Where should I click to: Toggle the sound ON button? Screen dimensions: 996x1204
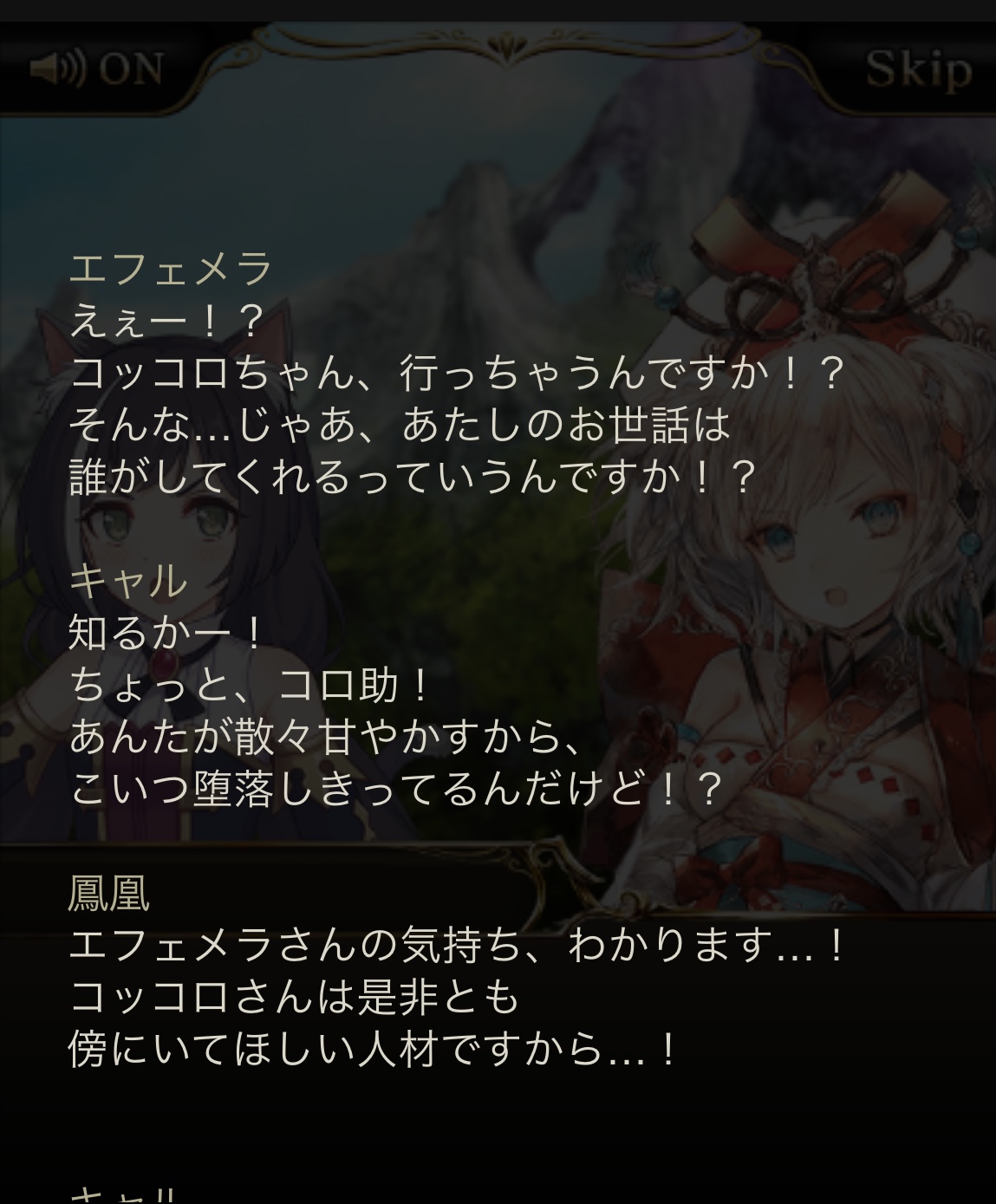(x=95, y=68)
